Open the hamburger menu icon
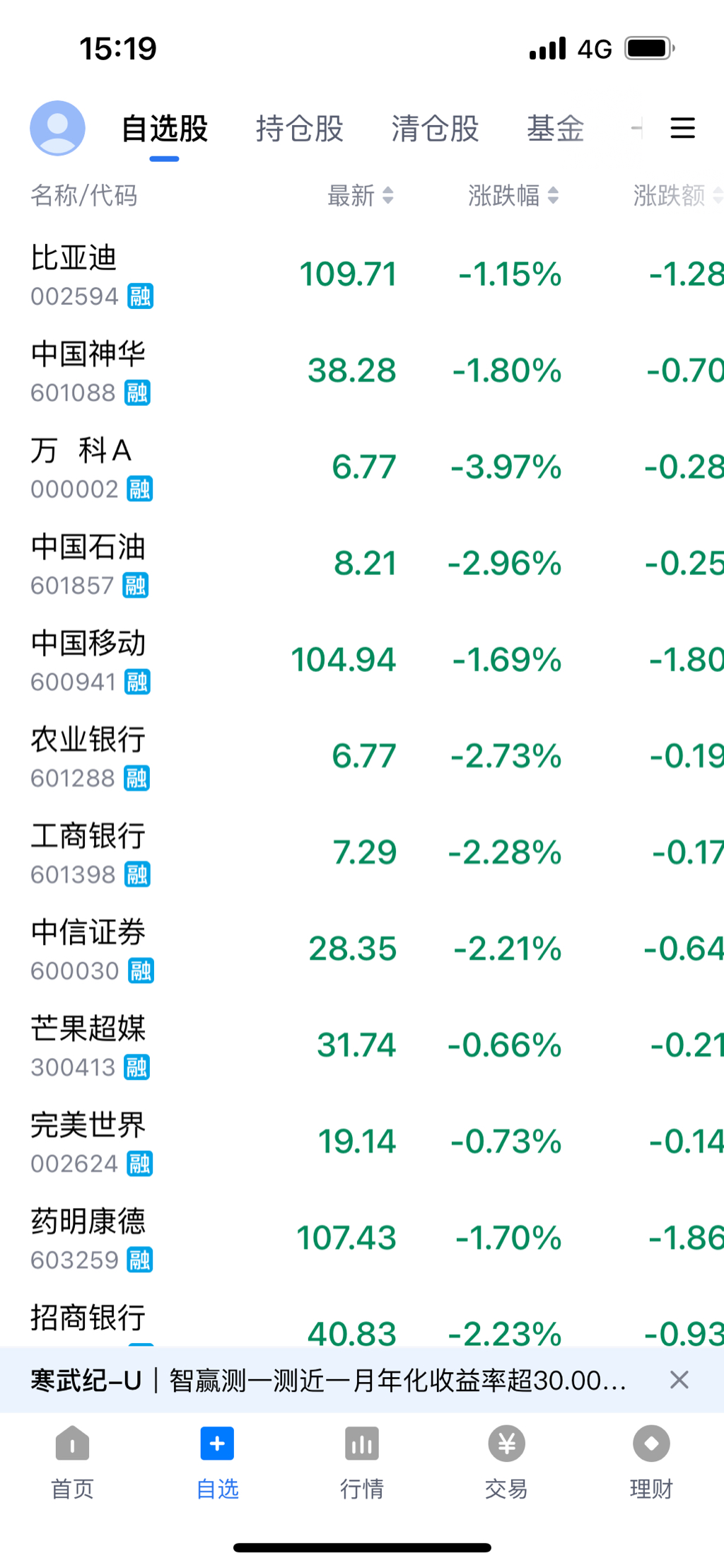This screenshot has width=724, height=1568. [x=682, y=128]
